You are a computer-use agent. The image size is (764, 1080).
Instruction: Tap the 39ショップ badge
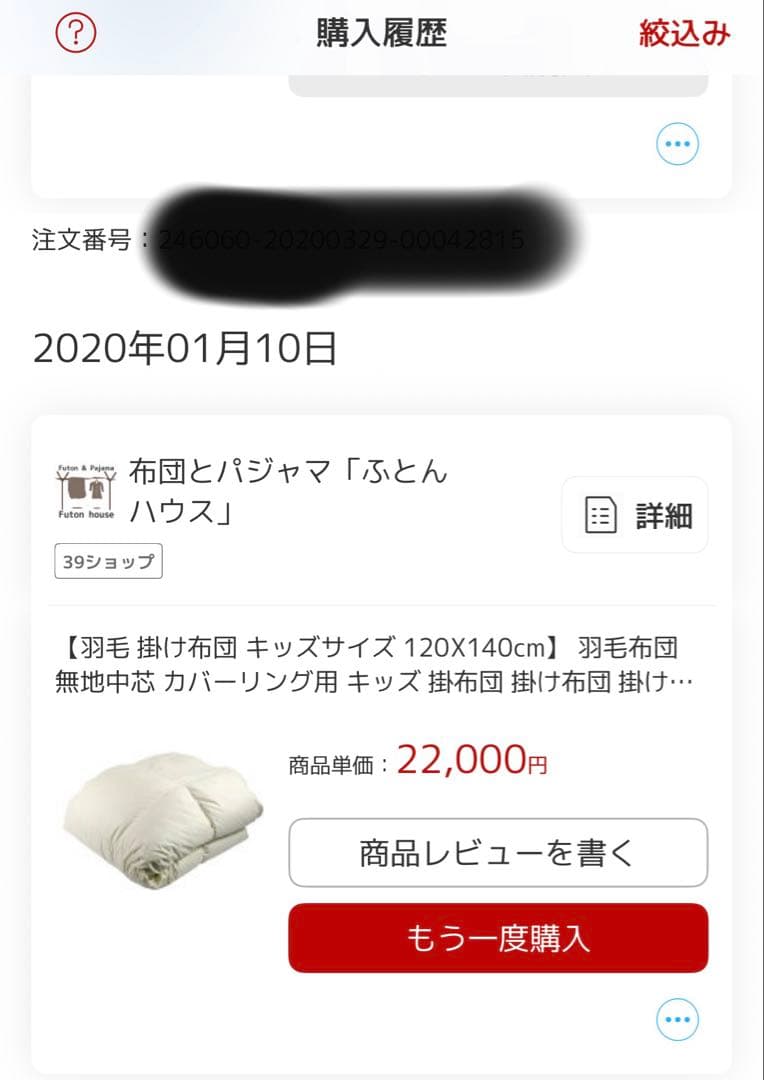point(107,561)
